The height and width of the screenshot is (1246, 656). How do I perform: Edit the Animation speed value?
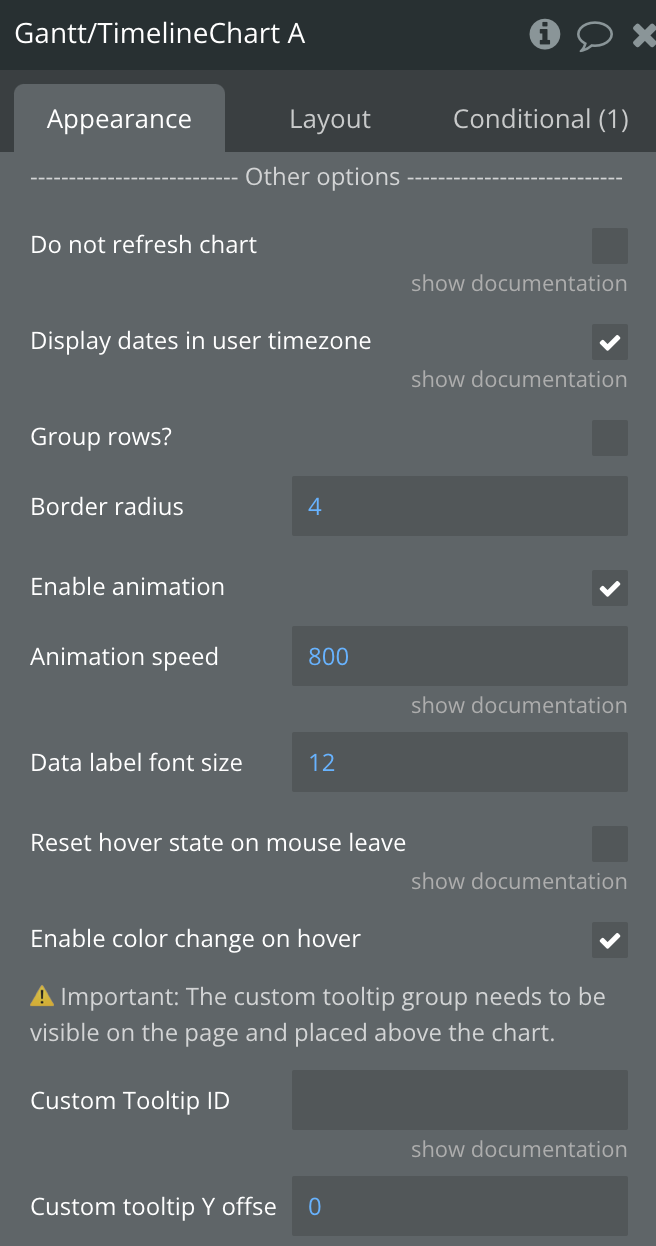(459, 656)
